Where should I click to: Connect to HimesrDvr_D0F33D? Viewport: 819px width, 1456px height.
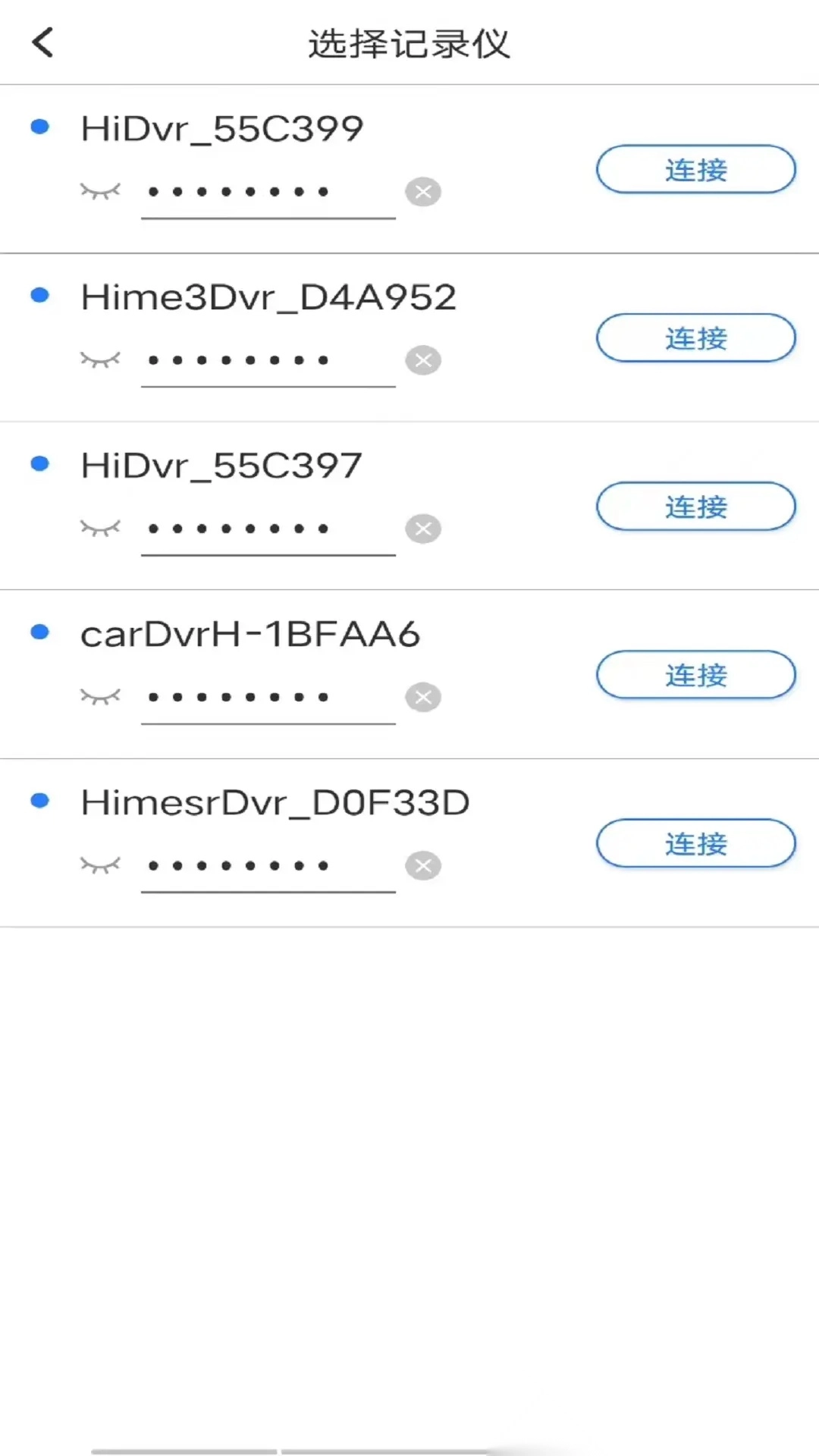[694, 843]
